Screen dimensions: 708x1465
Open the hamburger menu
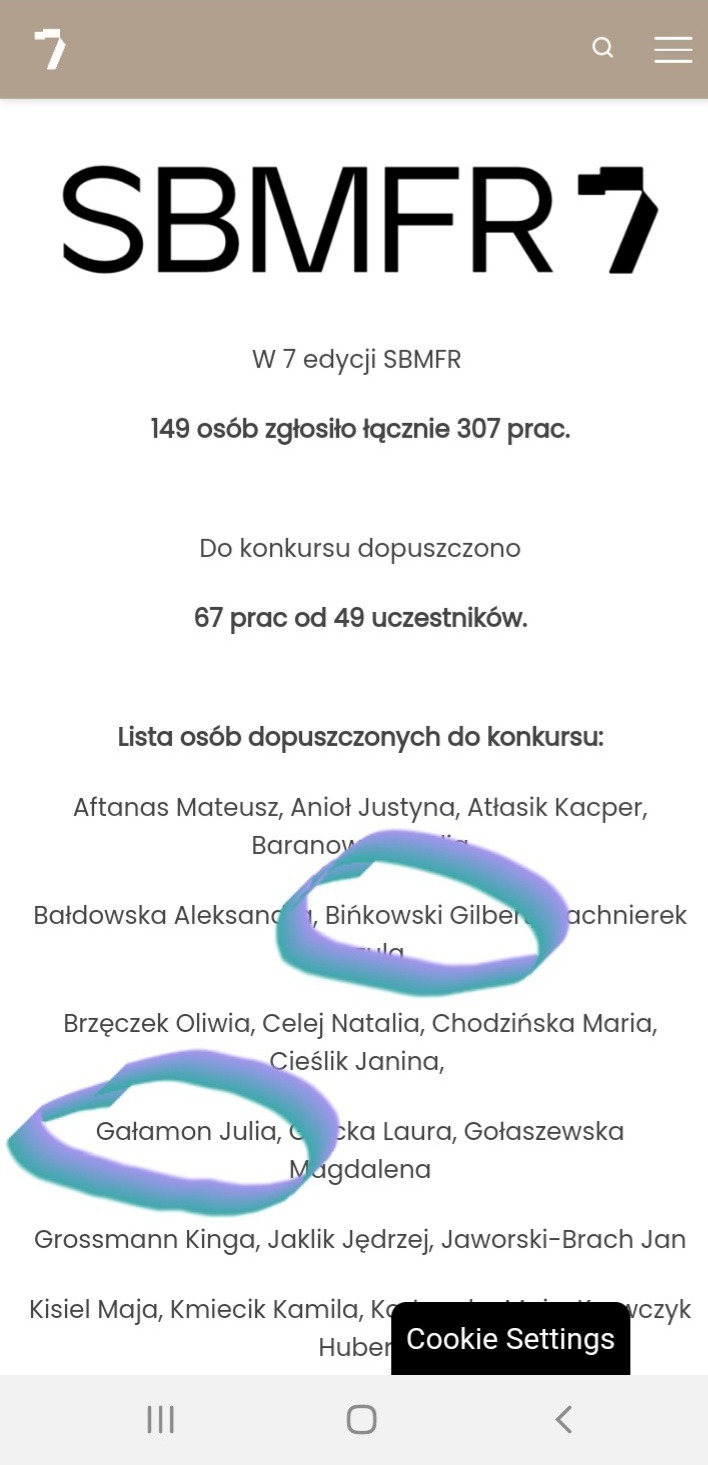673,49
